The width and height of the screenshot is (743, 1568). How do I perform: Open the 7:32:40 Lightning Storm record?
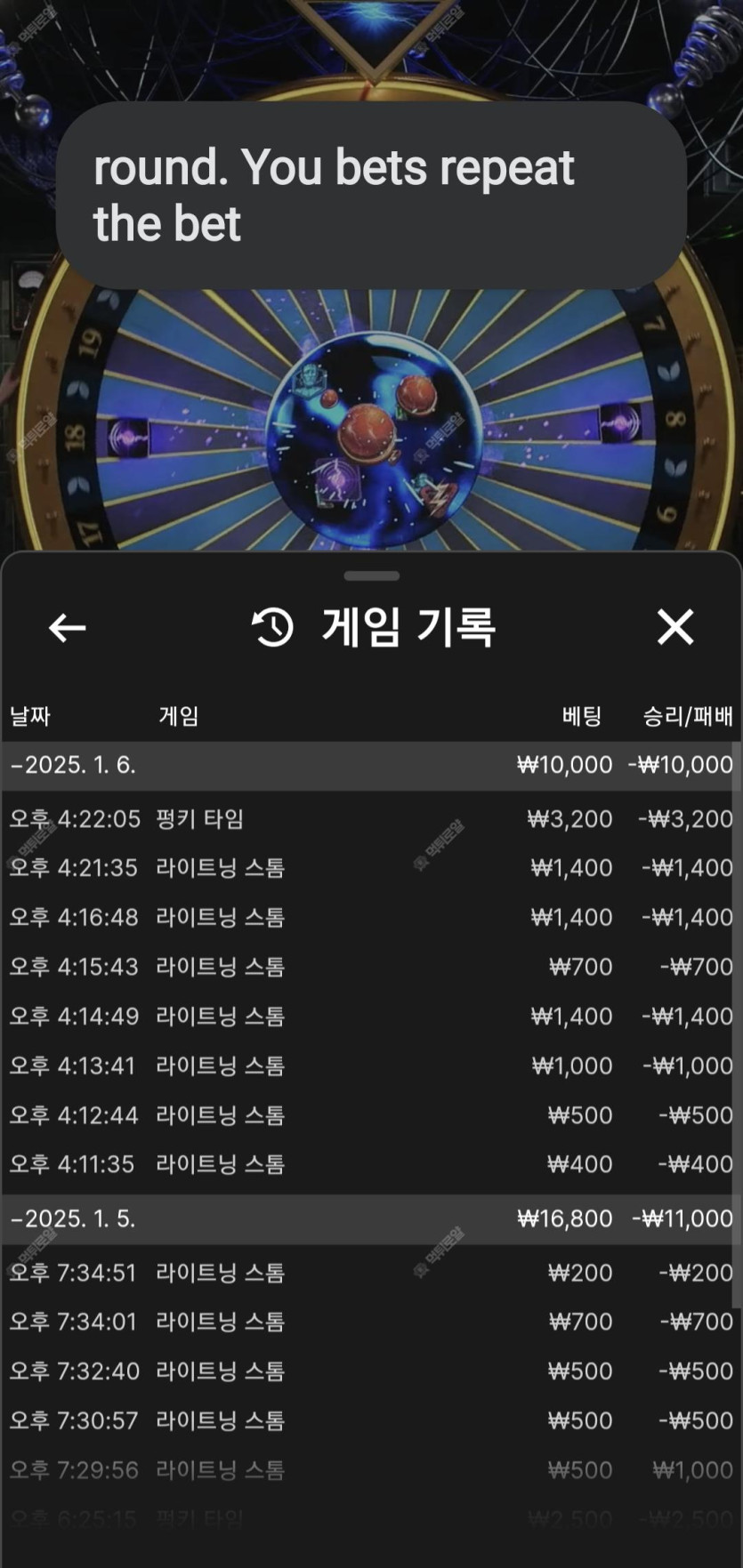coord(369,1371)
